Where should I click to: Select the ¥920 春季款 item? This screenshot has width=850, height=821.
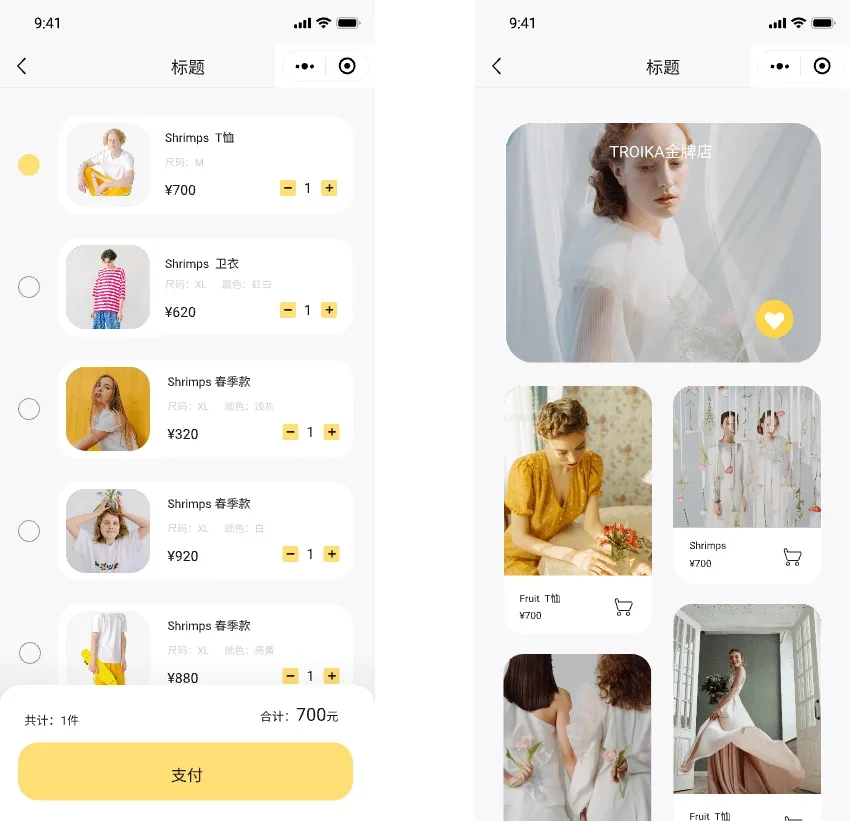pyautogui.click(x=29, y=531)
